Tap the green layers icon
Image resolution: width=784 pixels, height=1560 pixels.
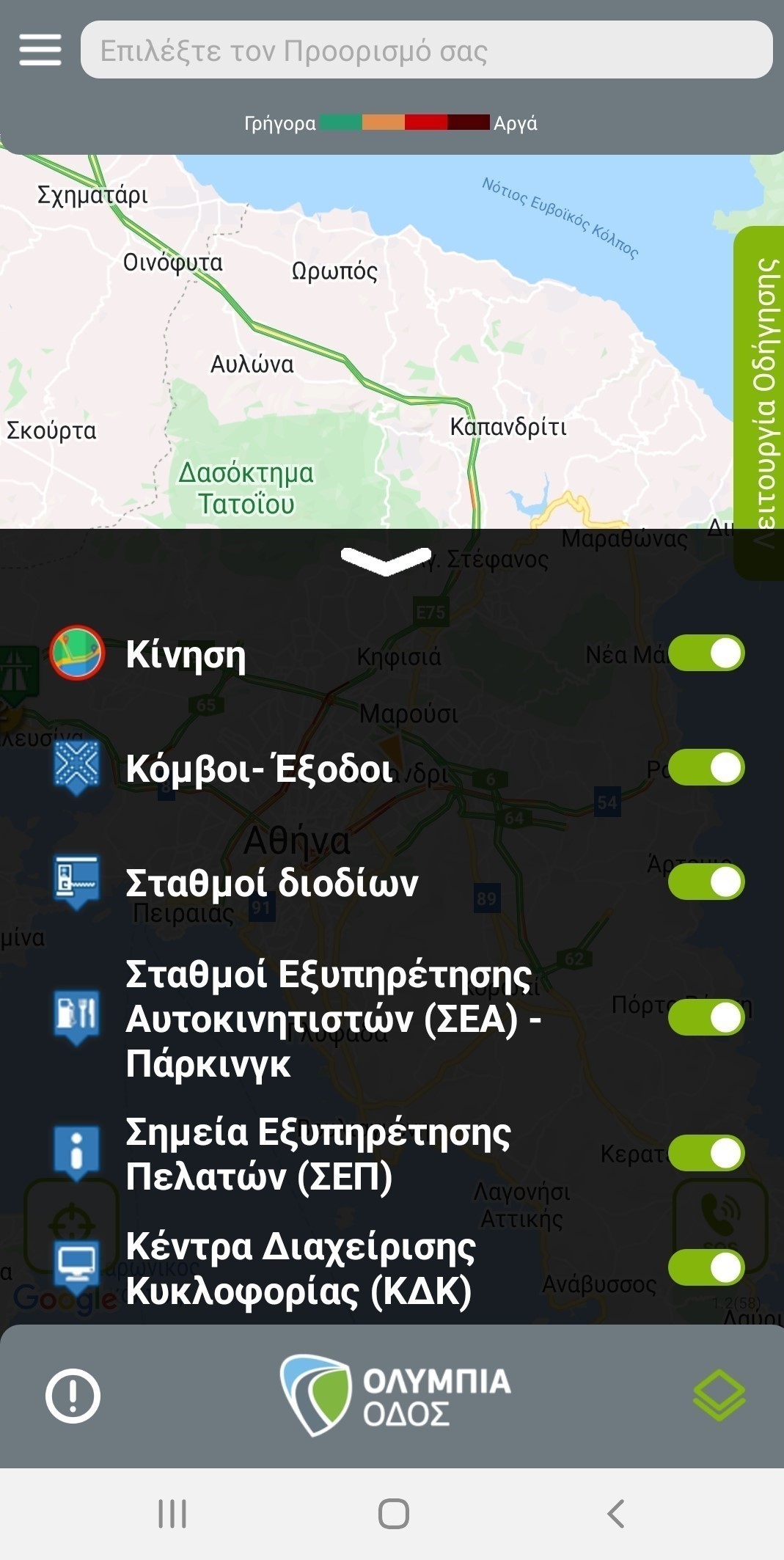point(719,1394)
